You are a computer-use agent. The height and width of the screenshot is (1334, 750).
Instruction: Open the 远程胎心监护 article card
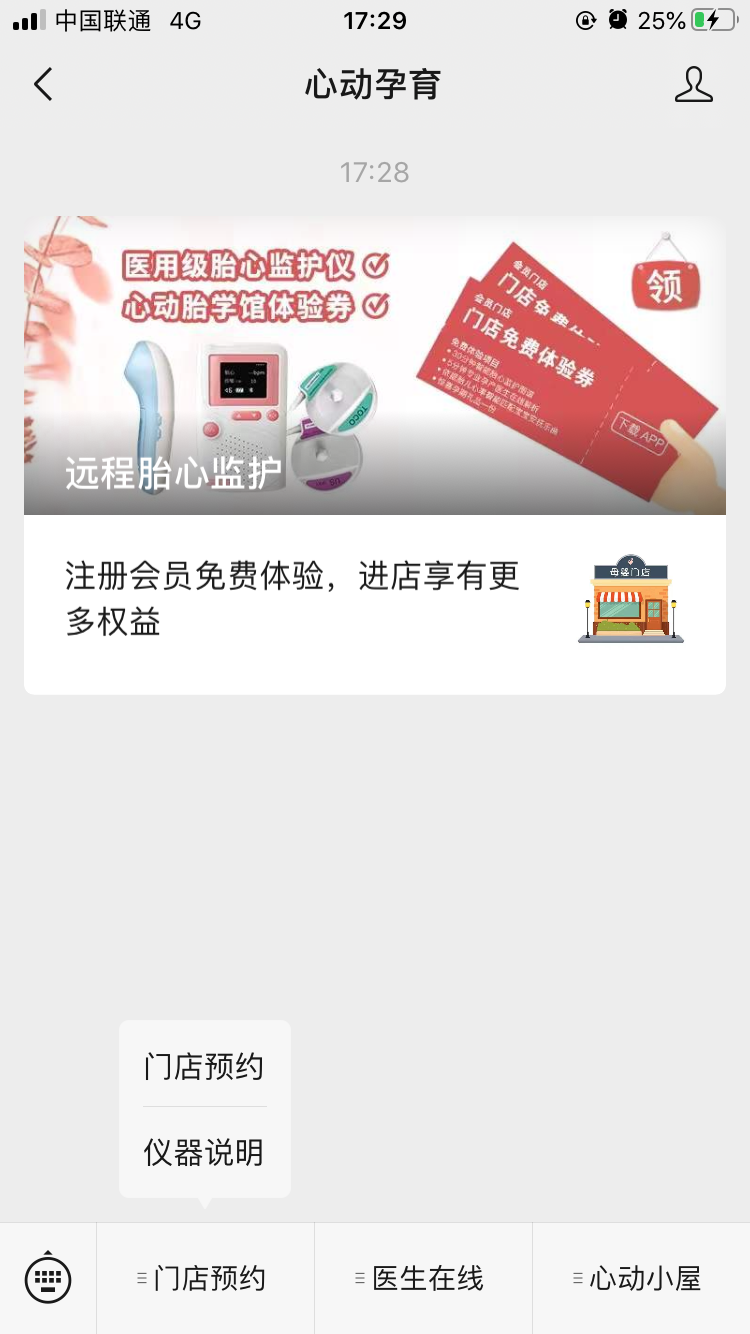pos(375,455)
